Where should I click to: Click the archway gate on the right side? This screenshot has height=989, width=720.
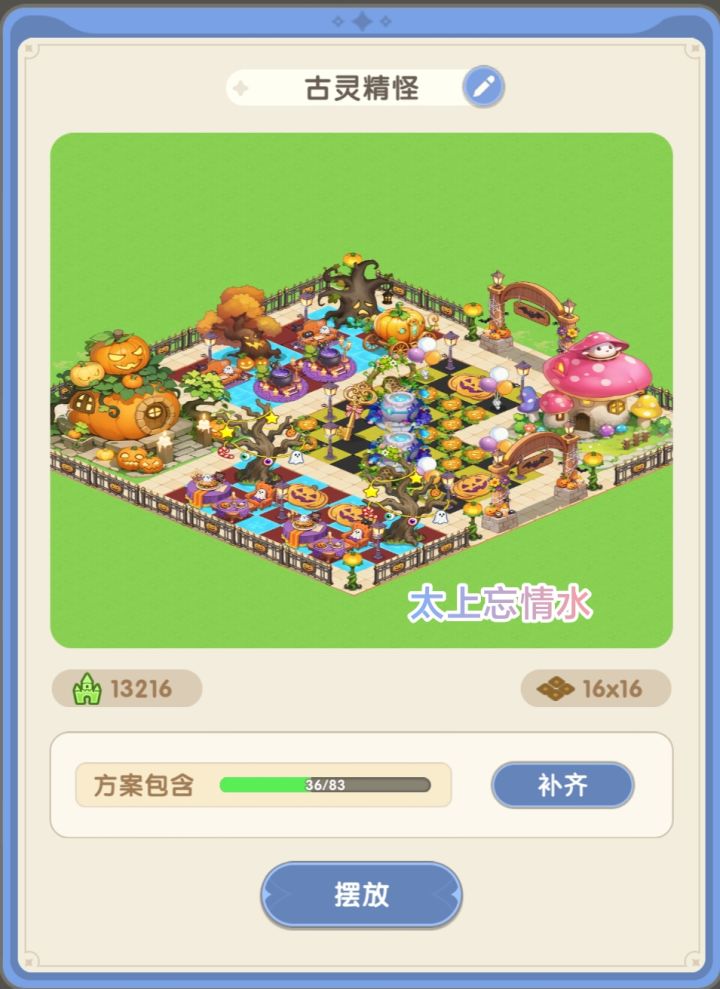528,300
